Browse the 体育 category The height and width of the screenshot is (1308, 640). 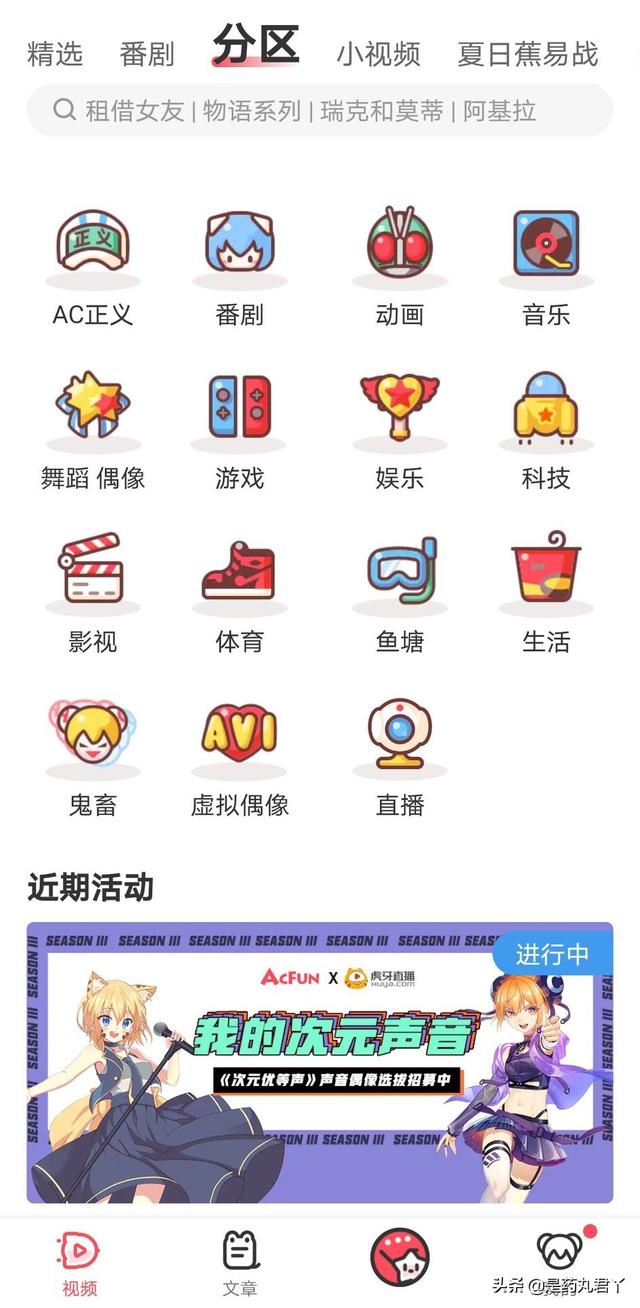(x=240, y=595)
